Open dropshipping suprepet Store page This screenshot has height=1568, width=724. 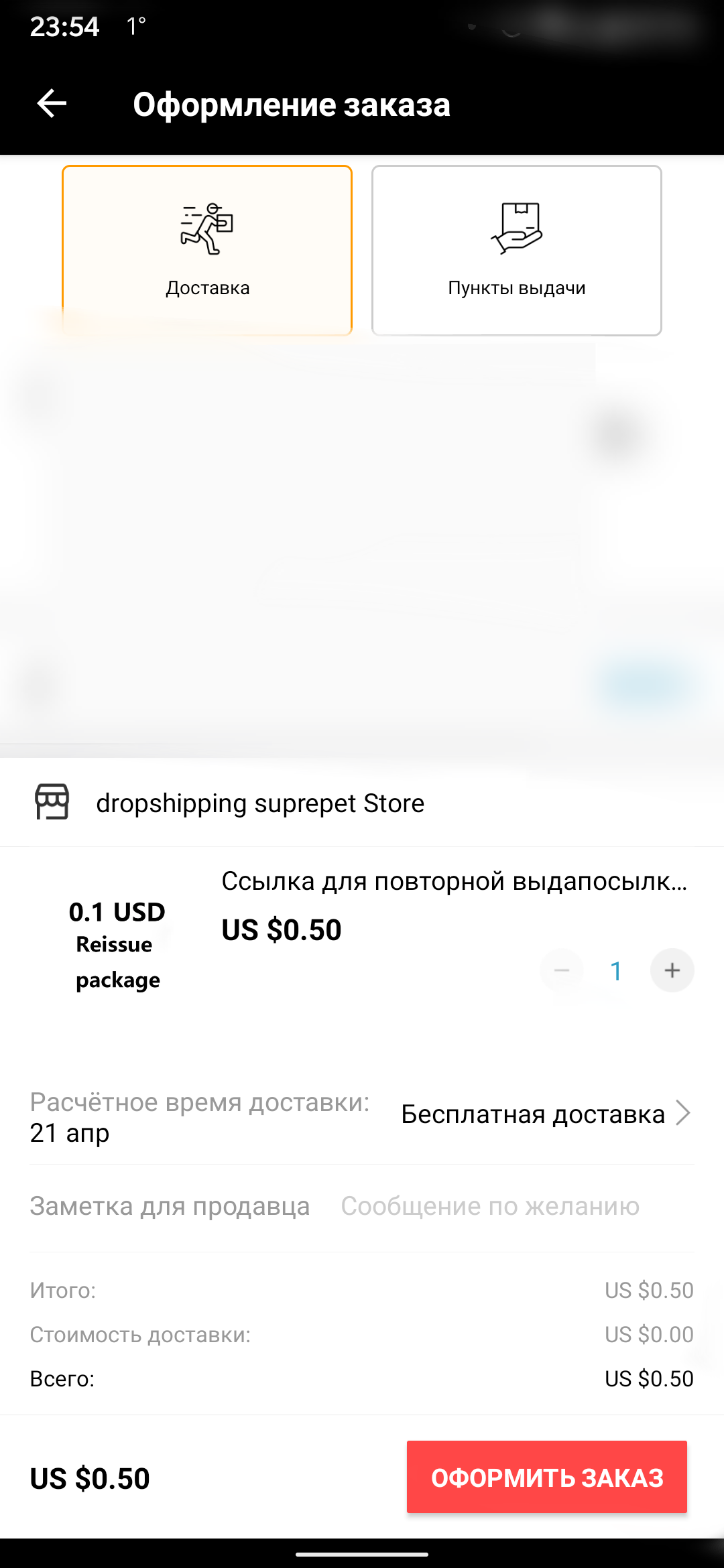[260, 803]
